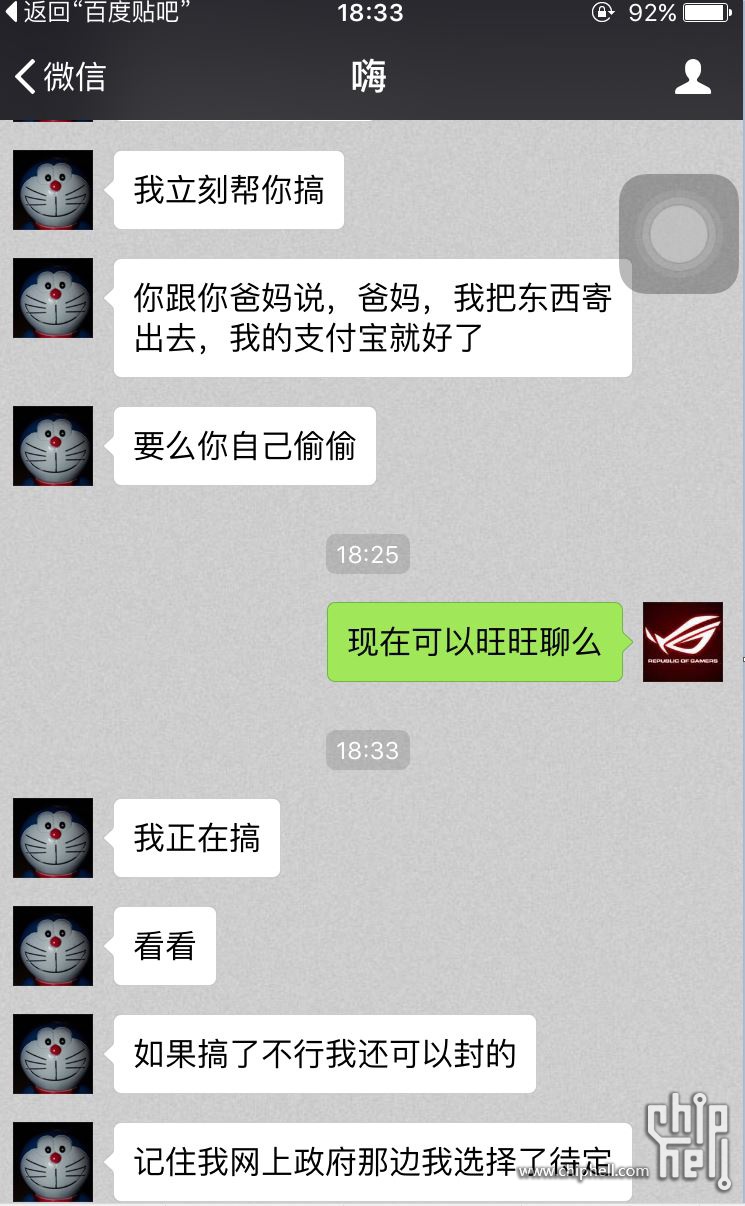Viewport: 745px width, 1206px height.
Task: Open Doraemon avatar beside 我正在搞
Action: [x=53, y=838]
